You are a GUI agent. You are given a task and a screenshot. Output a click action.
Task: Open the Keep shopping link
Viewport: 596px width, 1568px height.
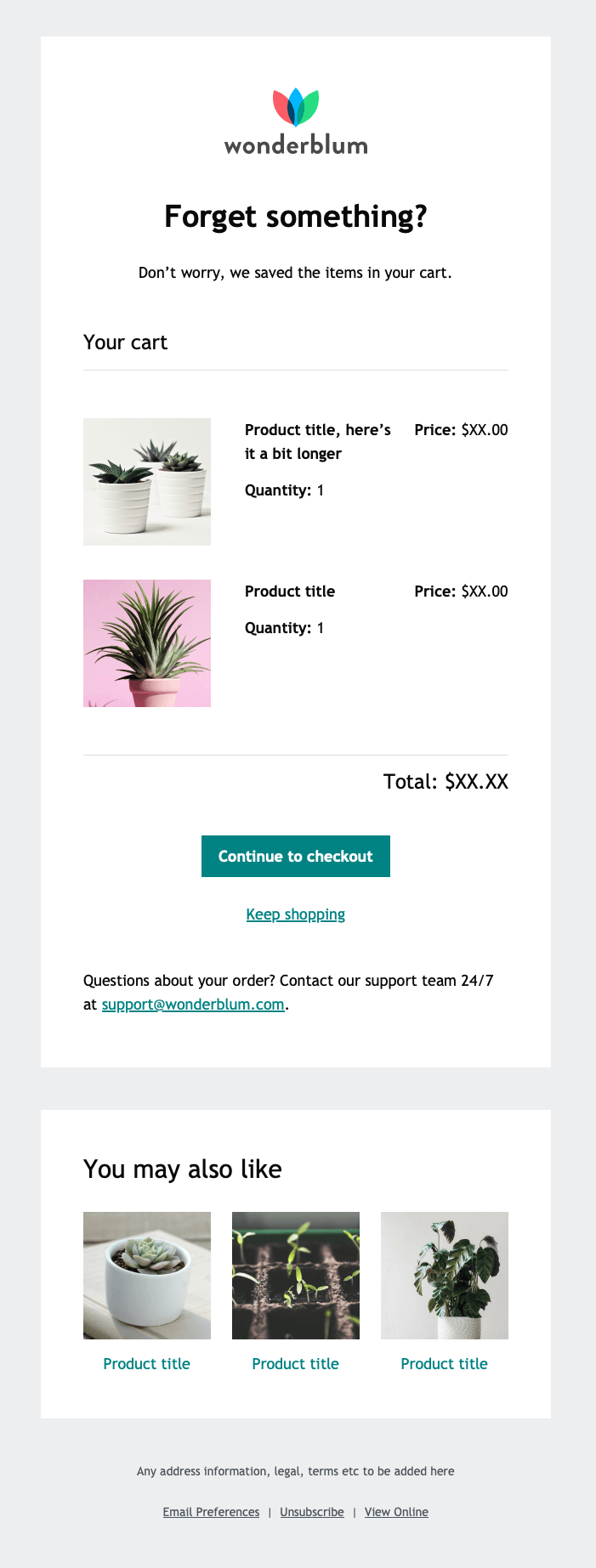(295, 914)
